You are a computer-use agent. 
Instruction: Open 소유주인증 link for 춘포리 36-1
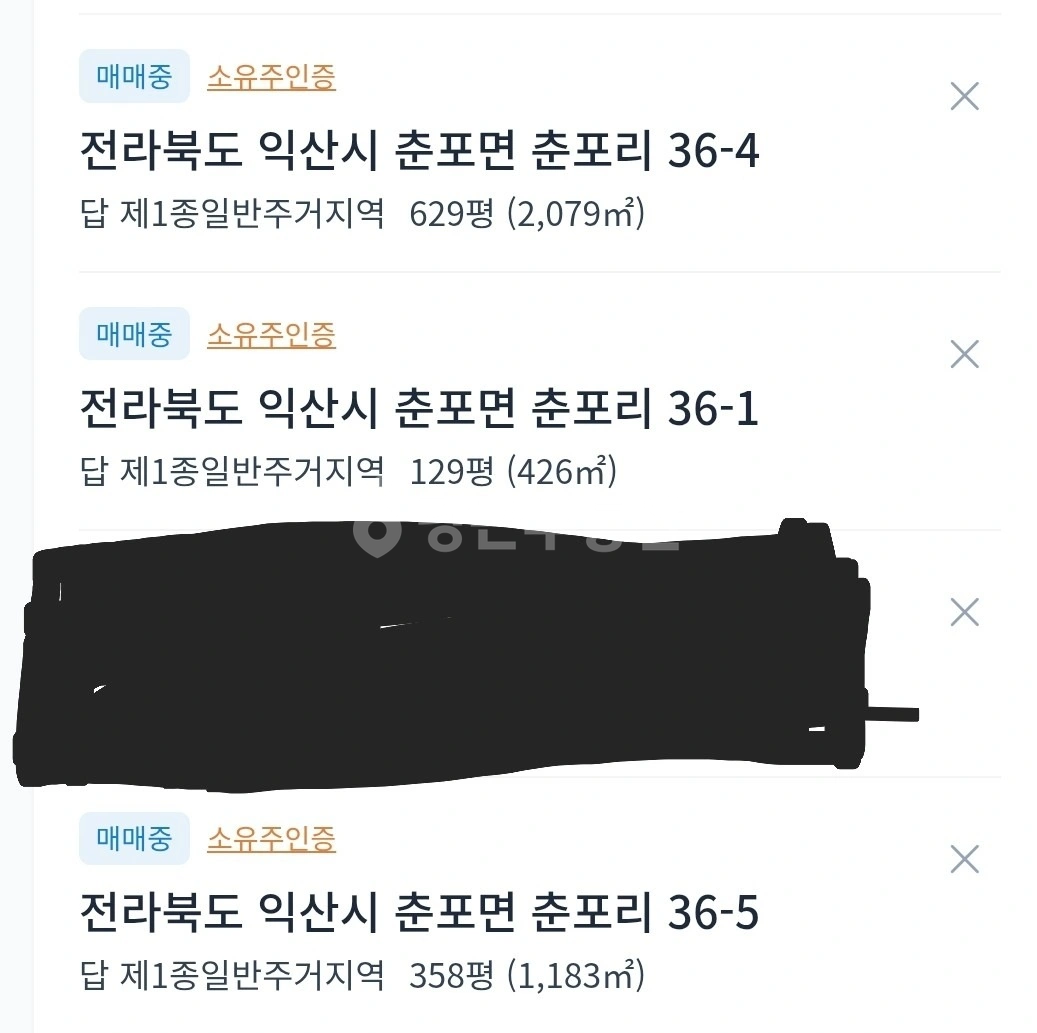(271, 335)
